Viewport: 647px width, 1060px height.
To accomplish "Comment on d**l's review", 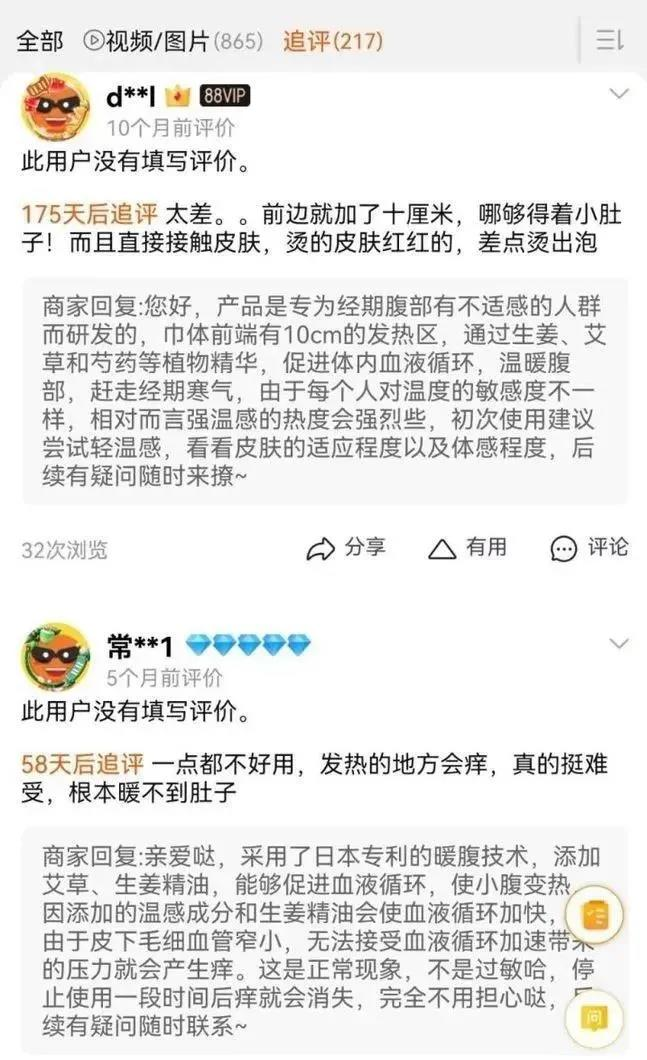I will (x=589, y=548).
